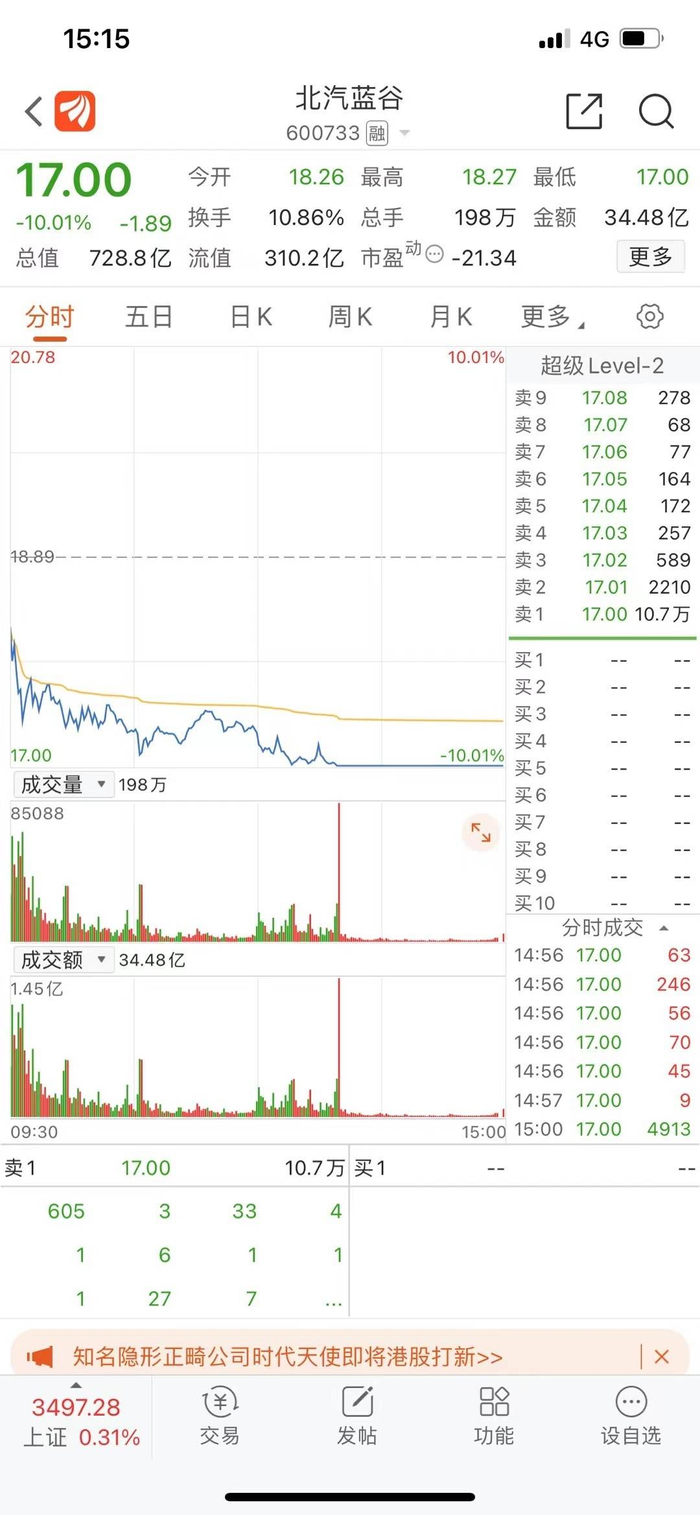Switch to the 日K chart tab
The height and width of the screenshot is (1515, 700).
click(251, 317)
